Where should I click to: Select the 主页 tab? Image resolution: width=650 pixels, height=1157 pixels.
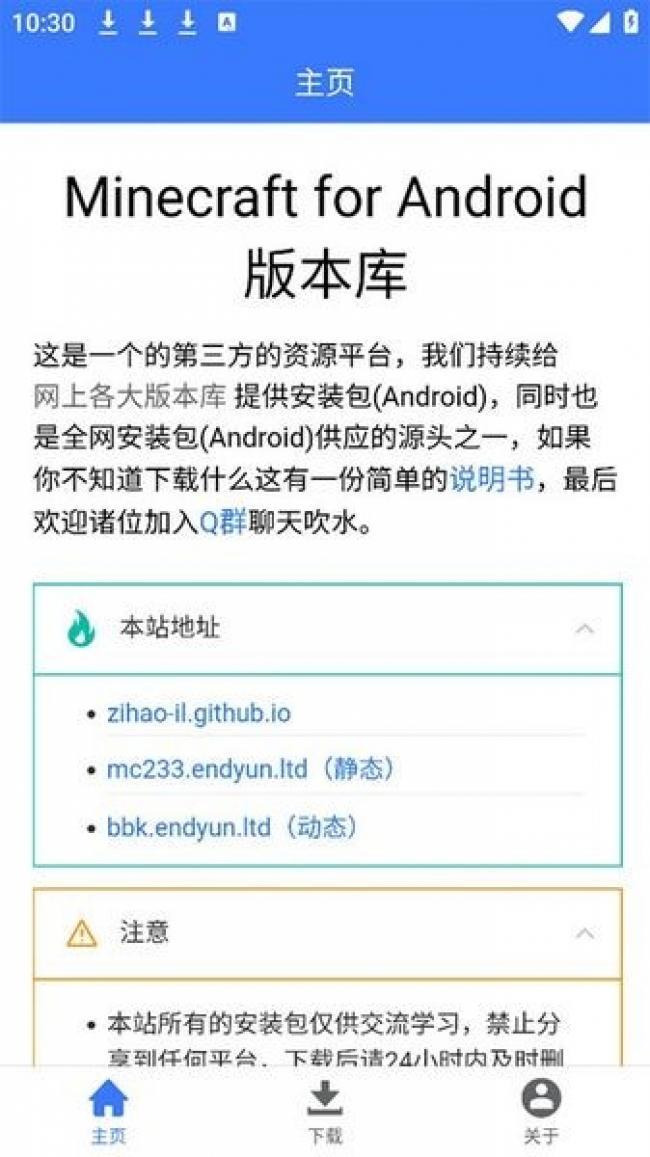click(108, 1110)
